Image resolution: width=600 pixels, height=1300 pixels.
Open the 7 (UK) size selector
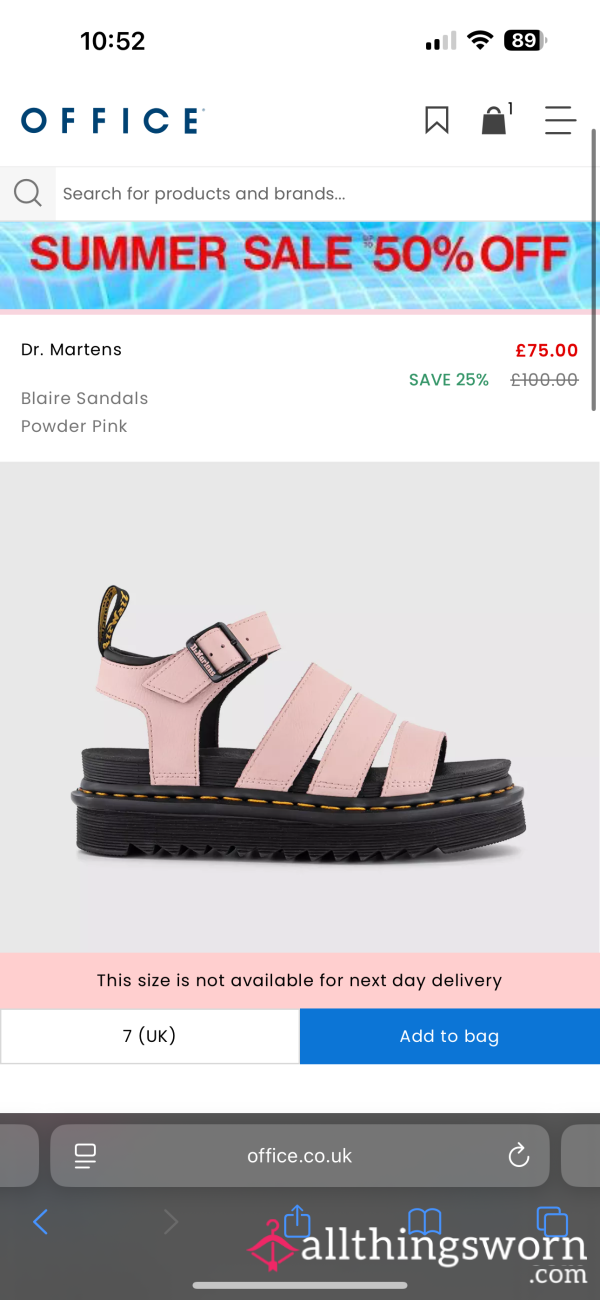[x=150, y=1036]
